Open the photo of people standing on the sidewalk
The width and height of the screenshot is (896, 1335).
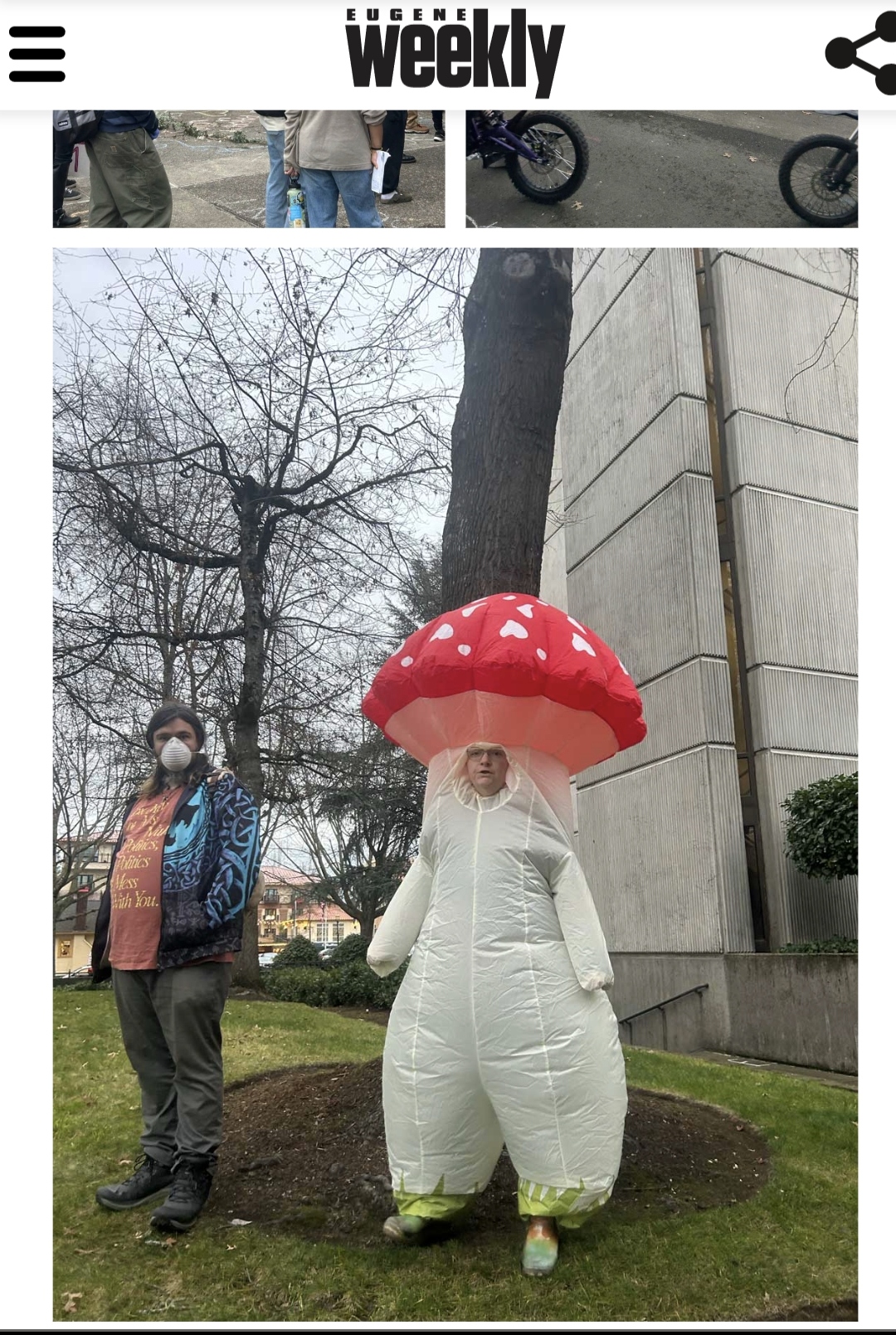(x=249, y=169)
